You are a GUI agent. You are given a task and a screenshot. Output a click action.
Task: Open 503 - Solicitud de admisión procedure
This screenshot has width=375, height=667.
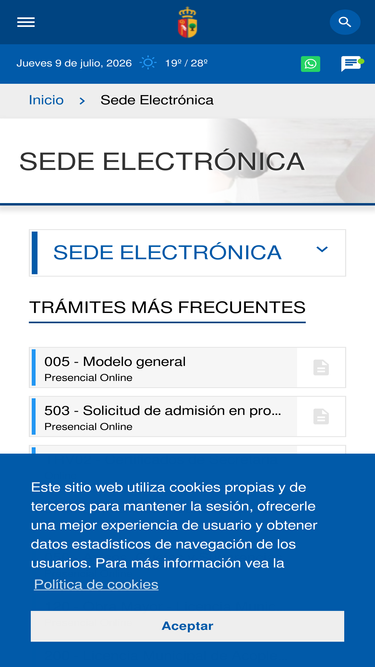[x=163, y=416]
